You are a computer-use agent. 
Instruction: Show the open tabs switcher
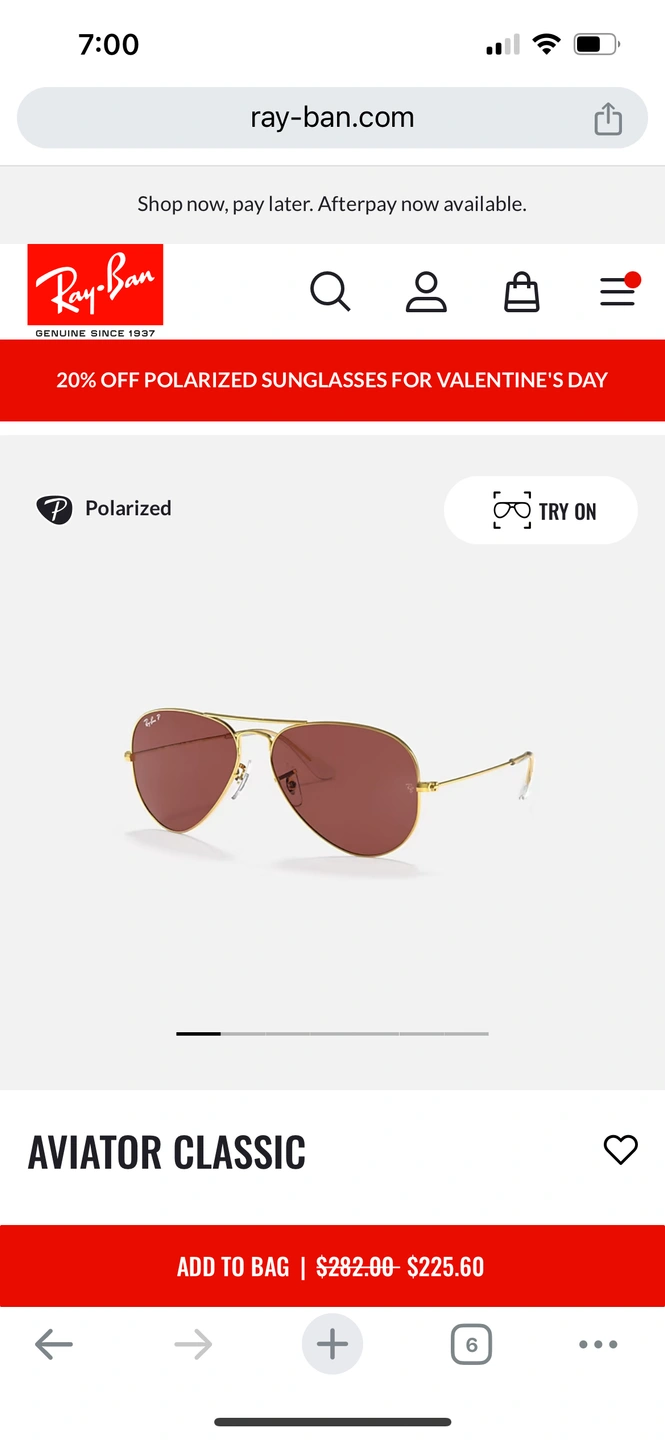pos(471,1344)
